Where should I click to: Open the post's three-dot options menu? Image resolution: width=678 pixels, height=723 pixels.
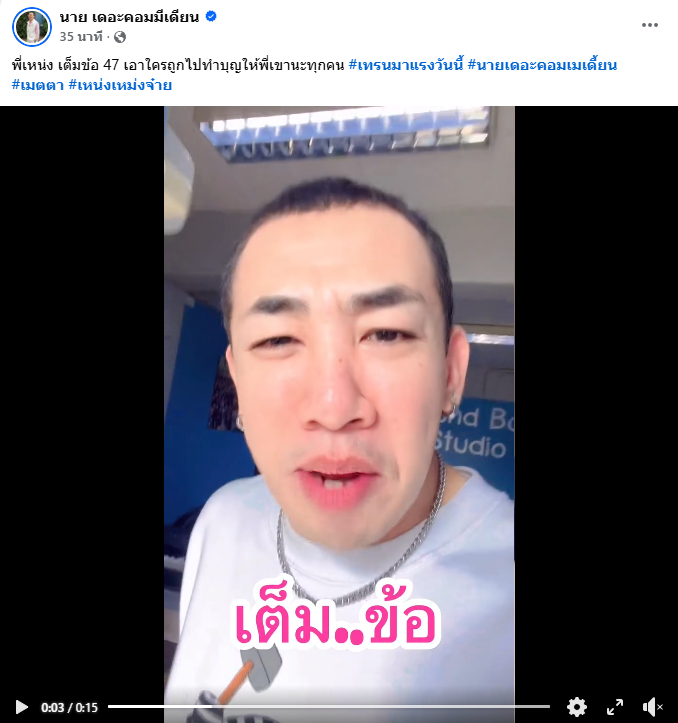pos(650,25)
